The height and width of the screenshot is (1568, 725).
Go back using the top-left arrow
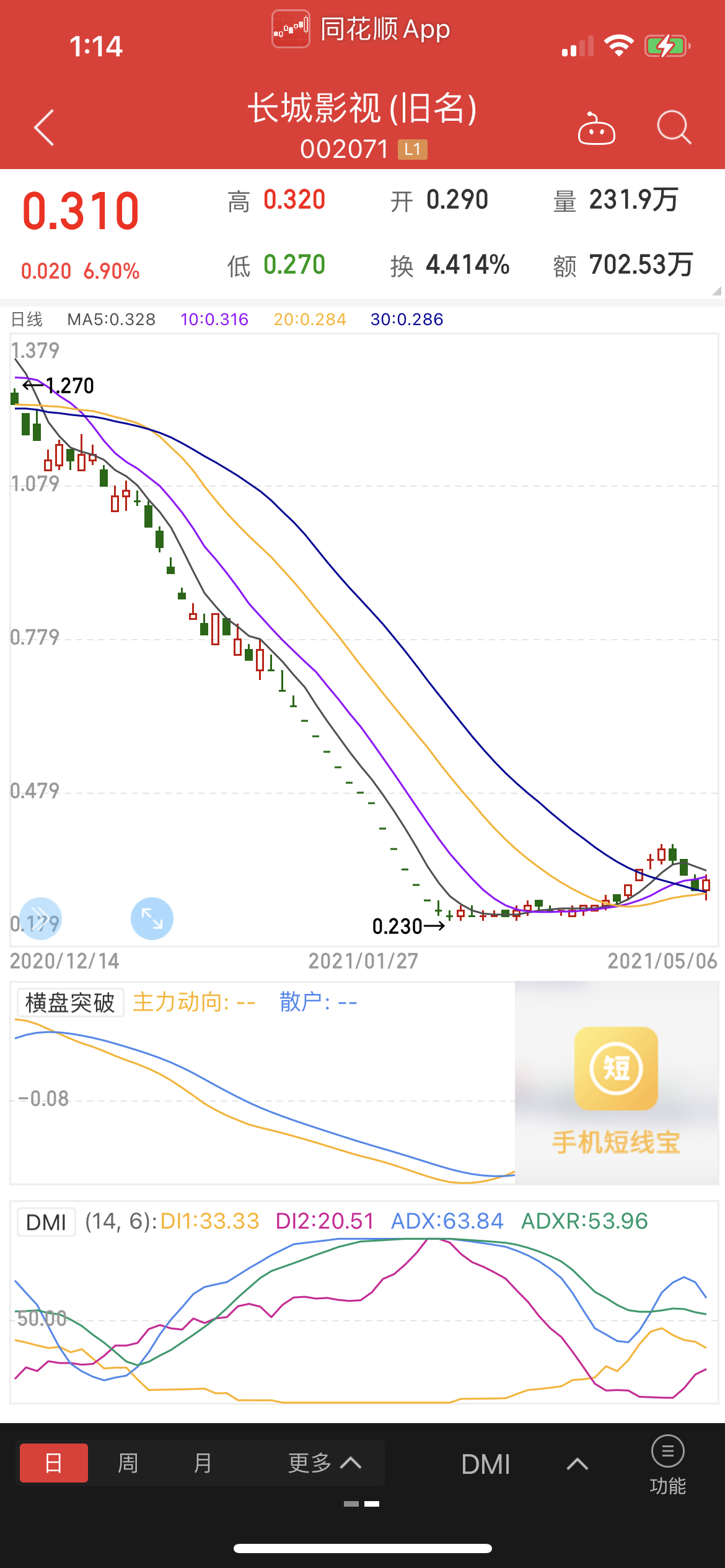pos(44,128)
